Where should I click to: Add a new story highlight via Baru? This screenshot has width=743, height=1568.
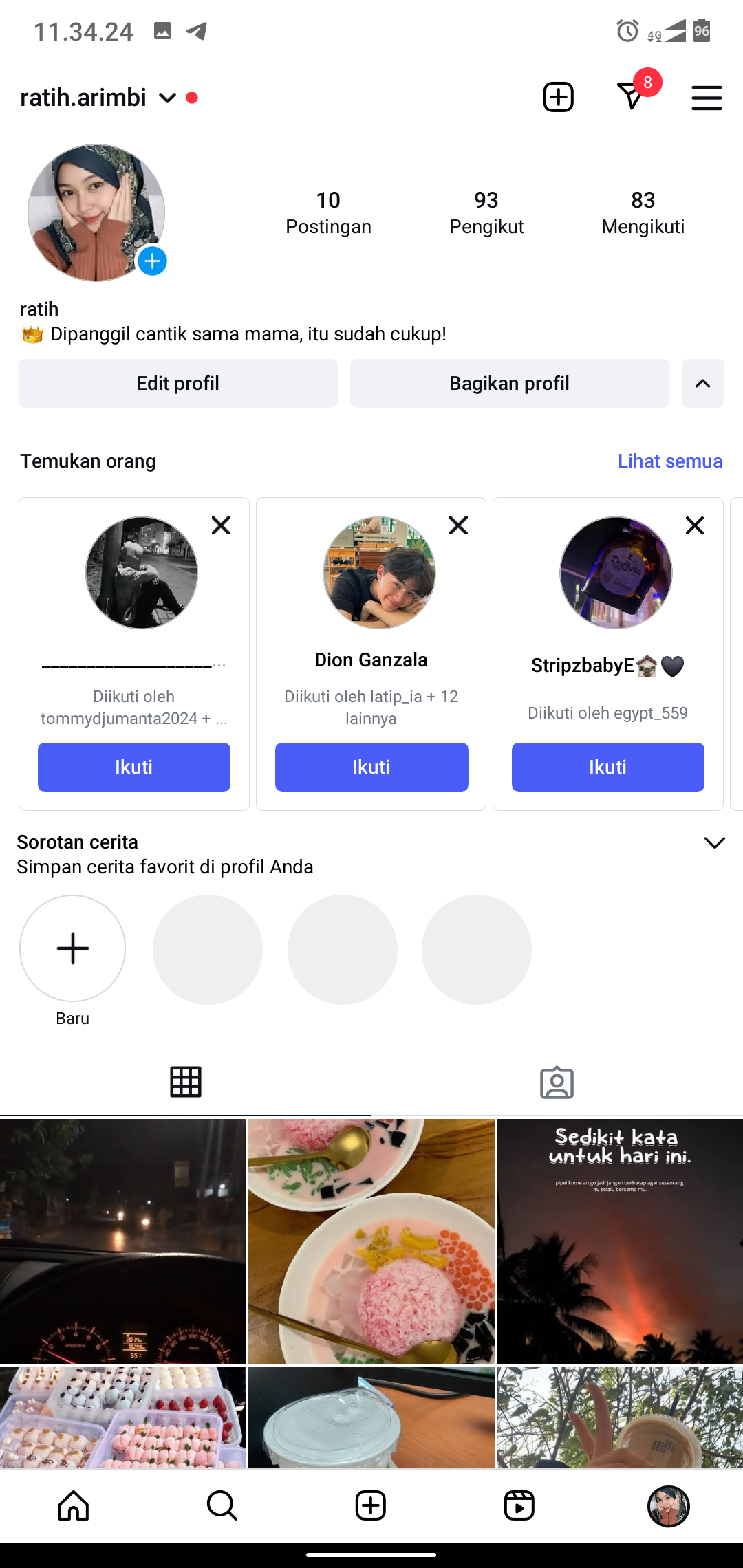point(73,948)
